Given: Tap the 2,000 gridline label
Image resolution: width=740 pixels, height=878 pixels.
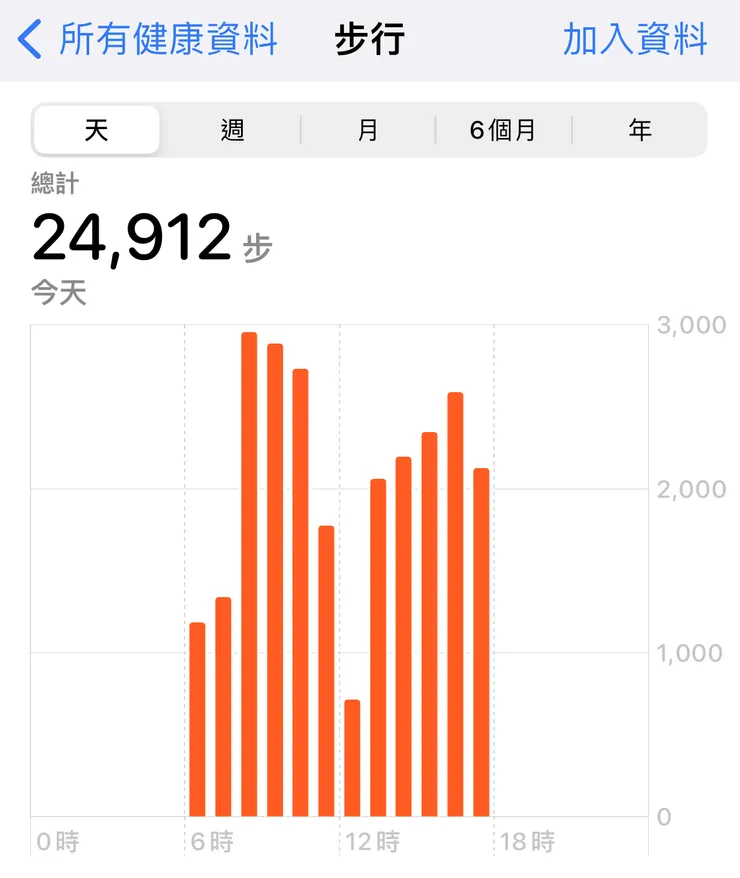Looking at the screenshot, I should pos(690,489).
